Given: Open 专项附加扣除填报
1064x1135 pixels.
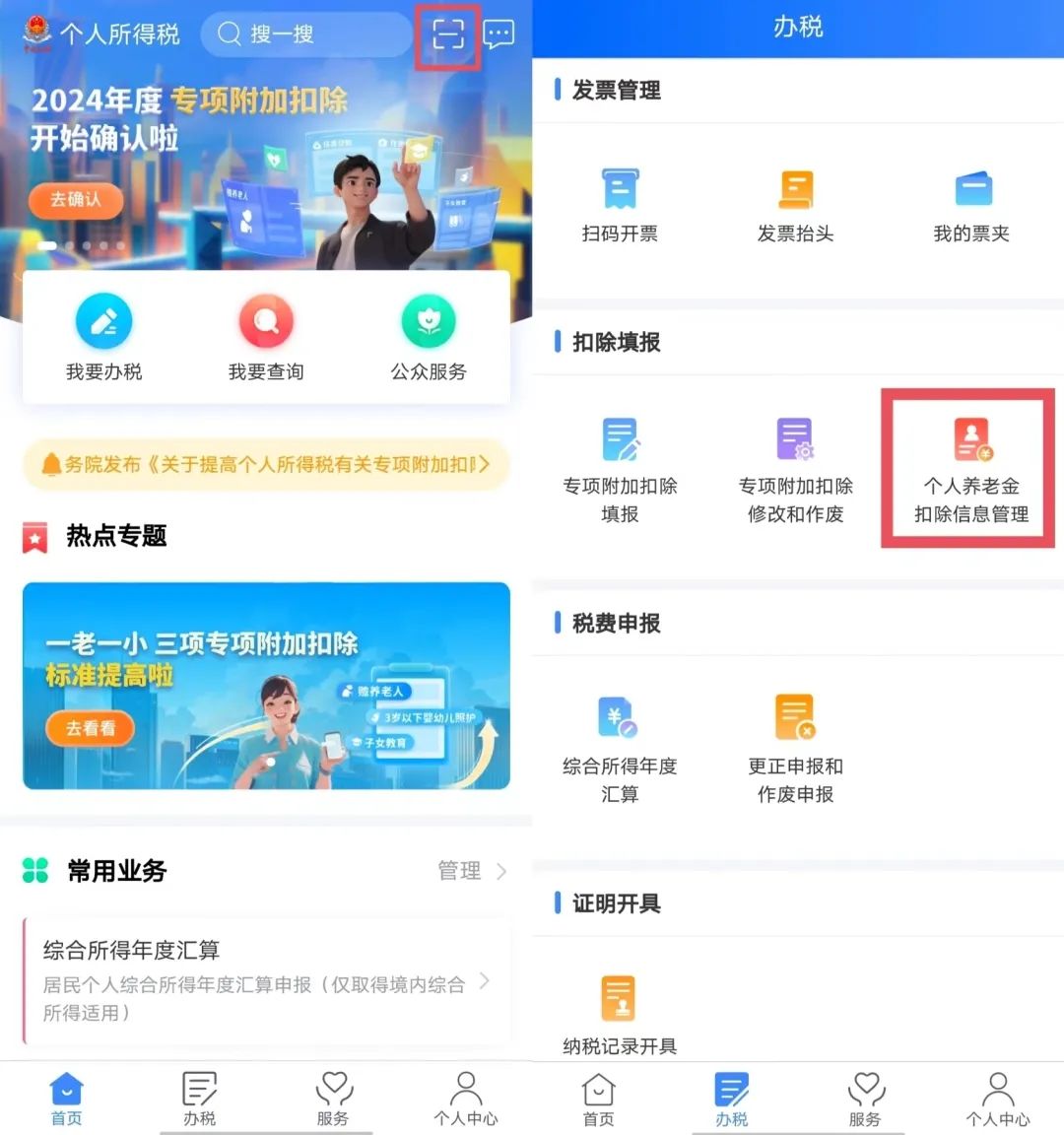Looking at the screenshot, I should (620, 470).
